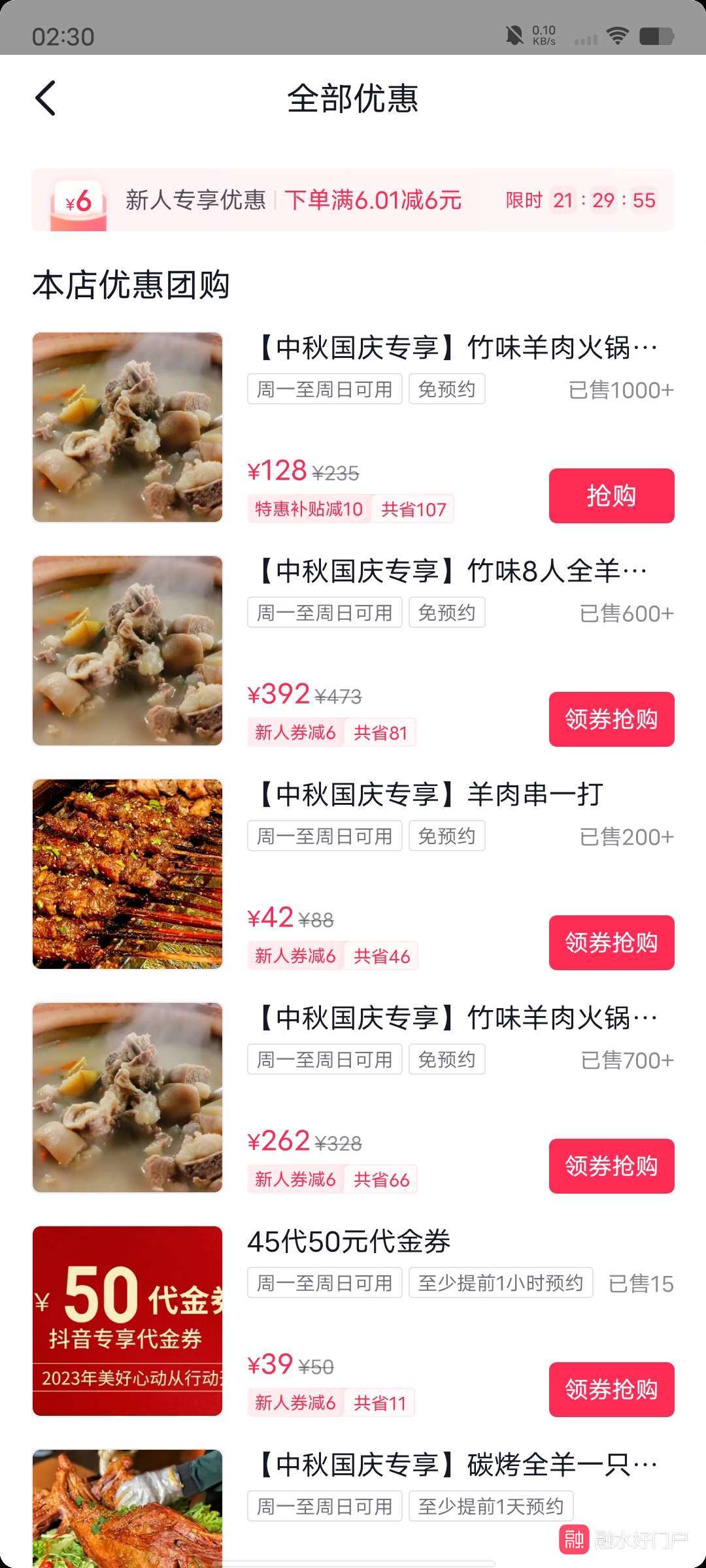Open the ¥262 竹味羊肉火锅 deal photo
The width and height of the screenshot is (706, 1568).
point(127,1098)
